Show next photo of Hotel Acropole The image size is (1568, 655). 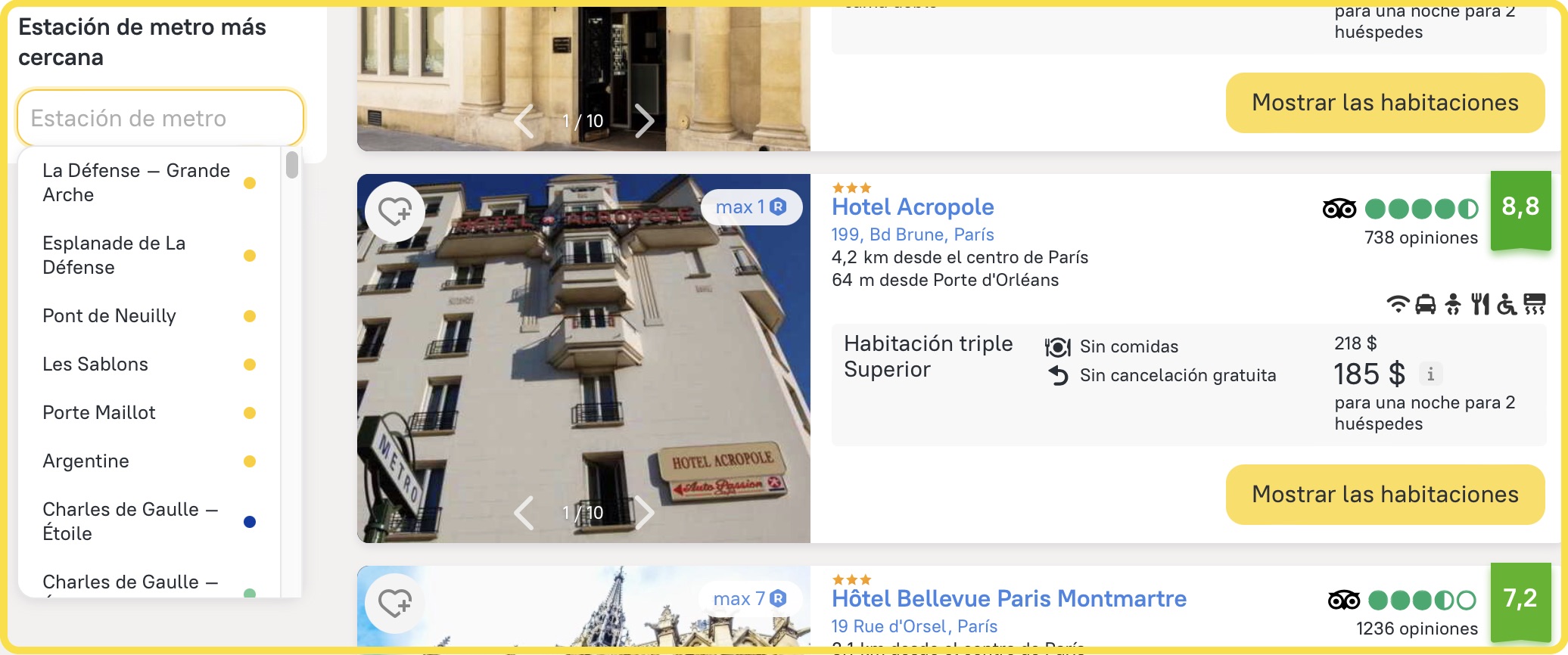(644, 512)
